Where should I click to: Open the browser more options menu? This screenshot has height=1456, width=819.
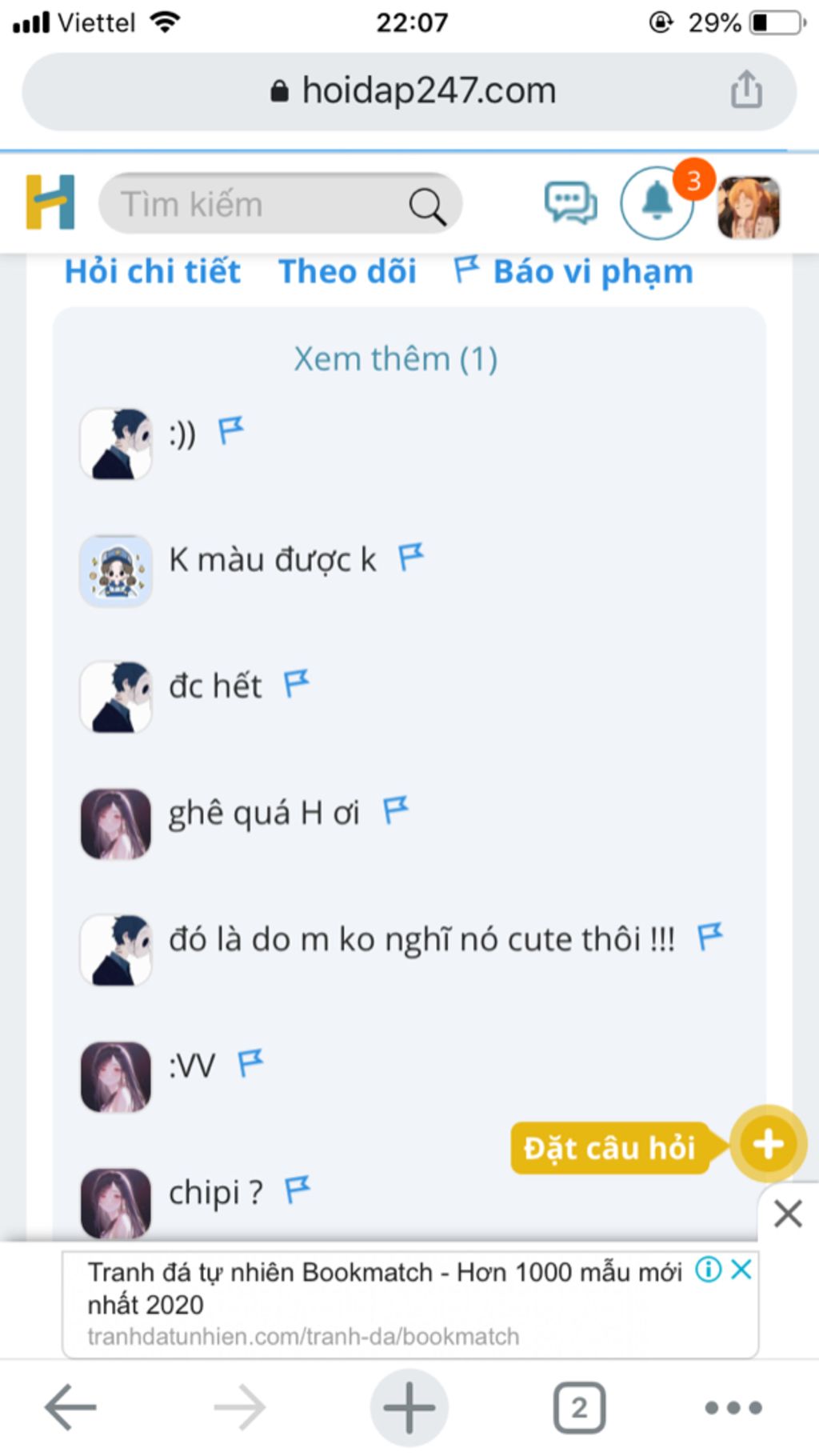733,1407
